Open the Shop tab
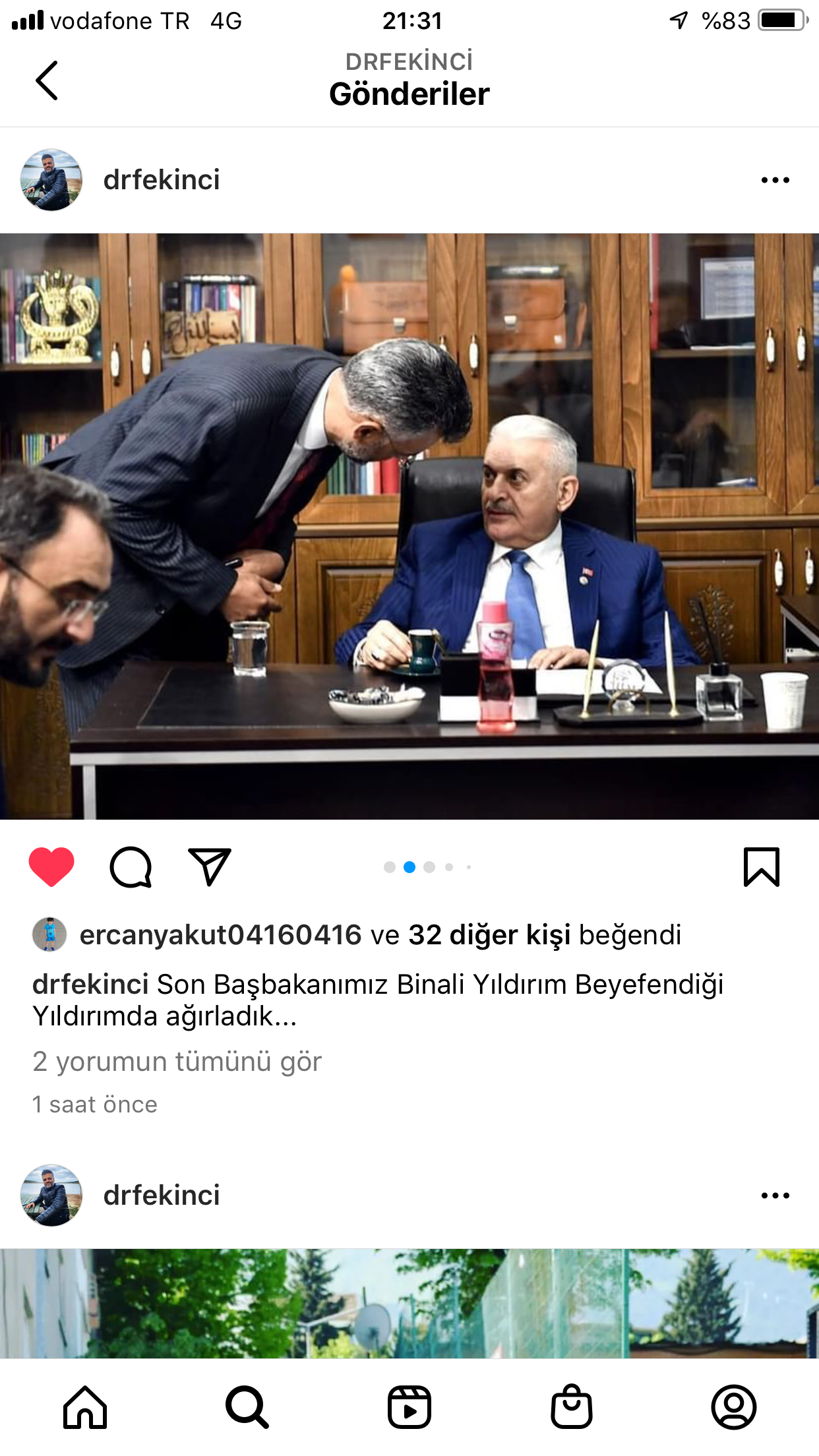 coord(572,1407)
